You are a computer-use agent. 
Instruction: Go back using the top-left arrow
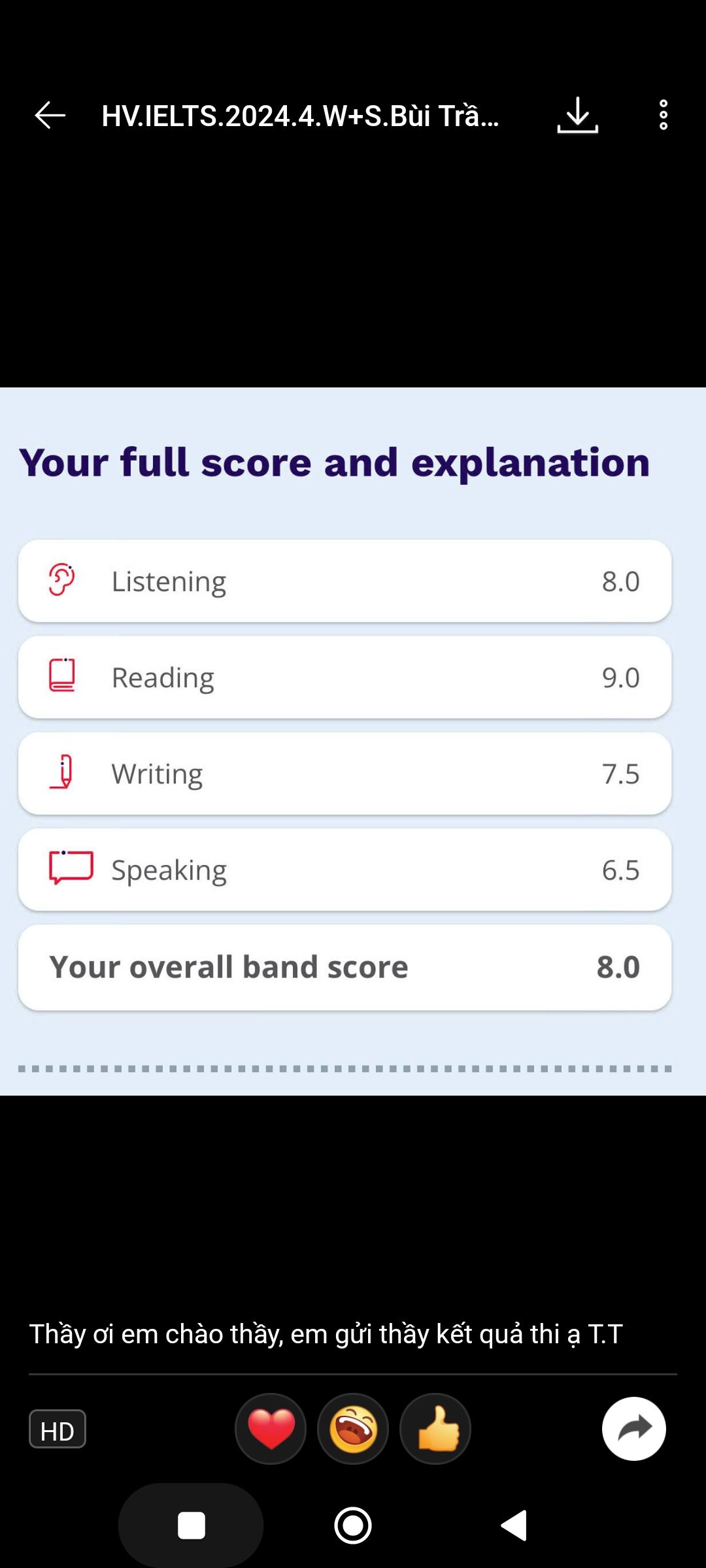pos(50,116)
